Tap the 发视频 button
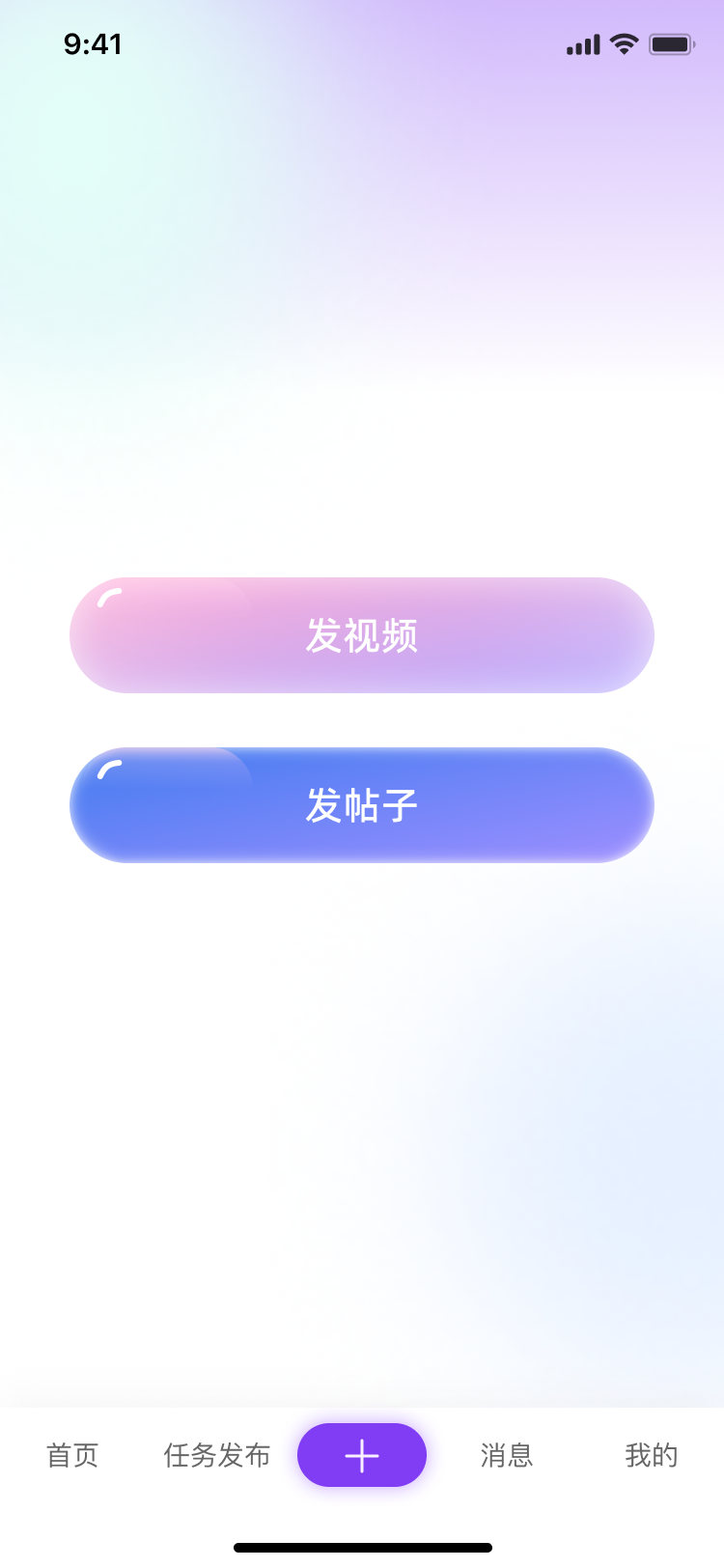 pos(362,635)
